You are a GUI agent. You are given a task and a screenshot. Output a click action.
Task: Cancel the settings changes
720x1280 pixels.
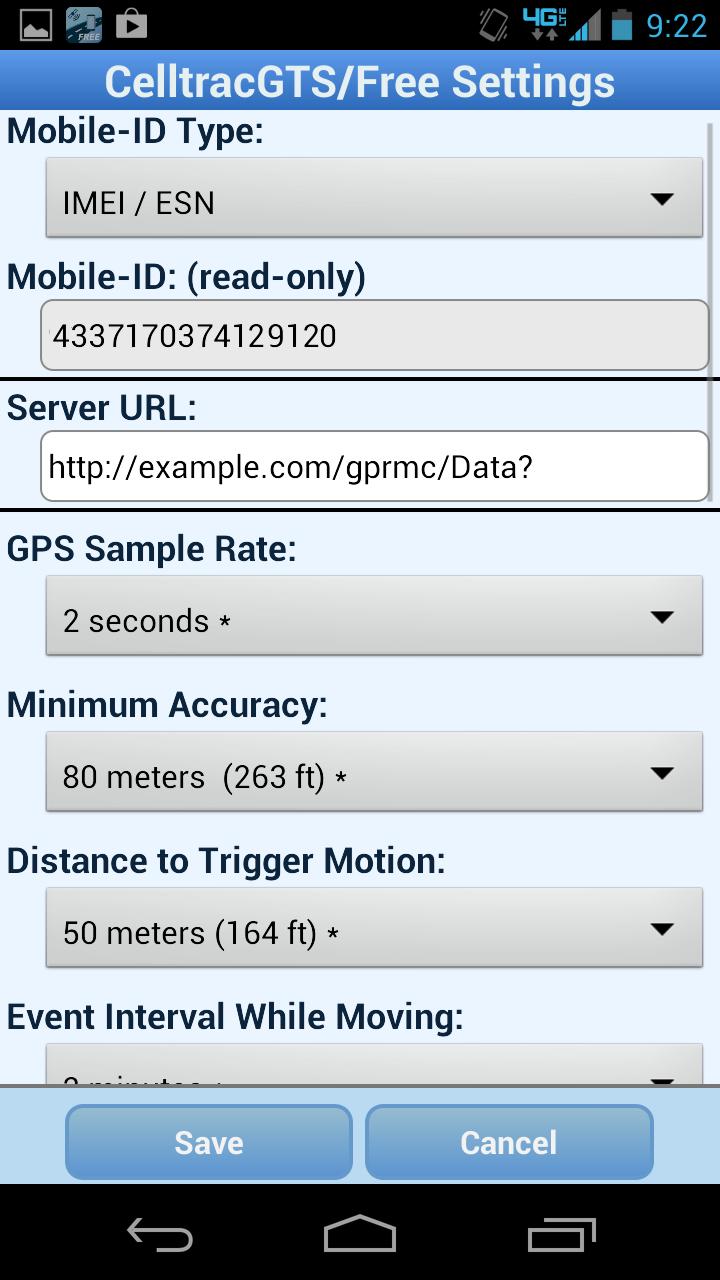coord(508,1142)
